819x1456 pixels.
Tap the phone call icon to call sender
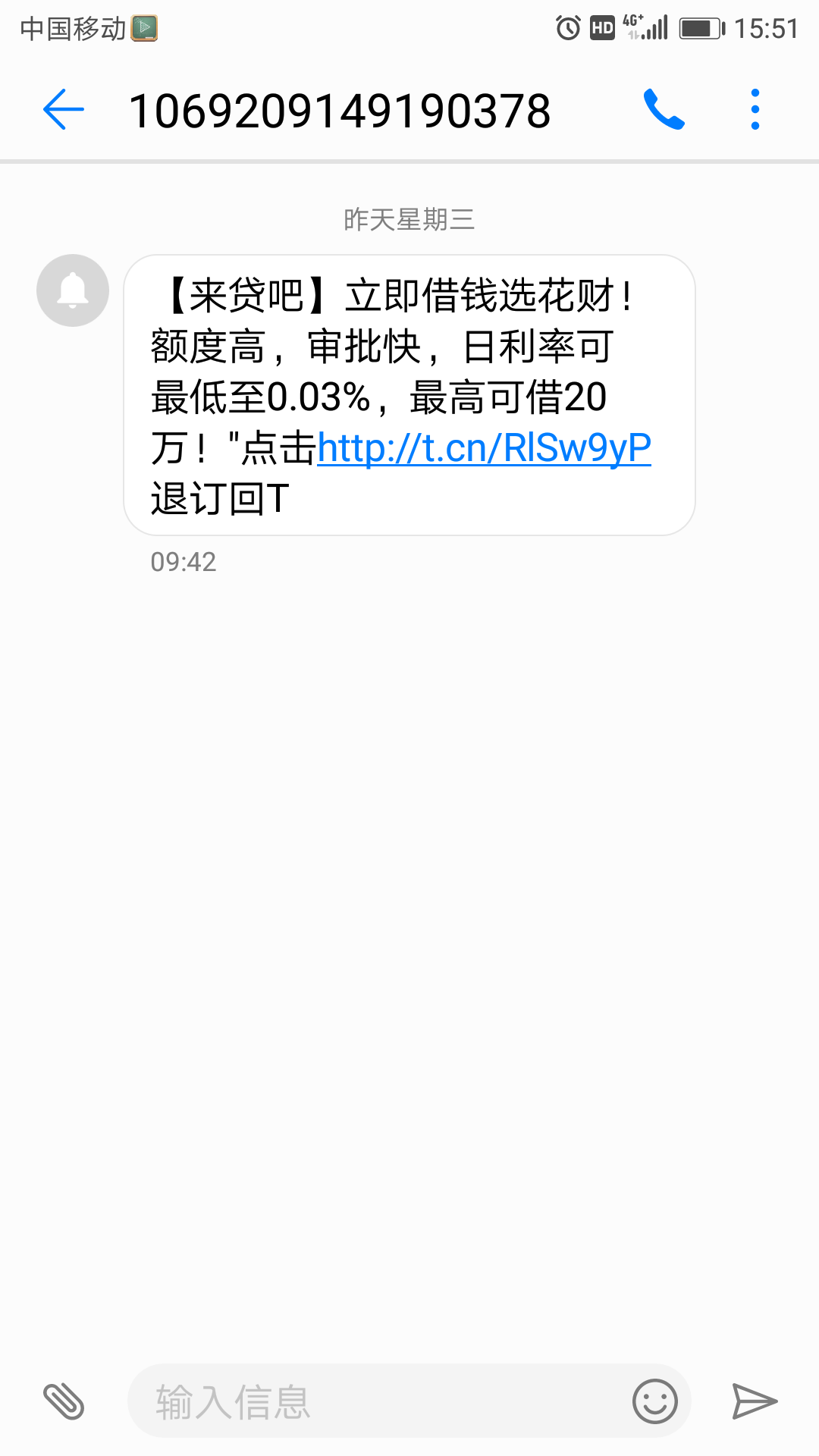pyautogui.click(x=665, y=108)
